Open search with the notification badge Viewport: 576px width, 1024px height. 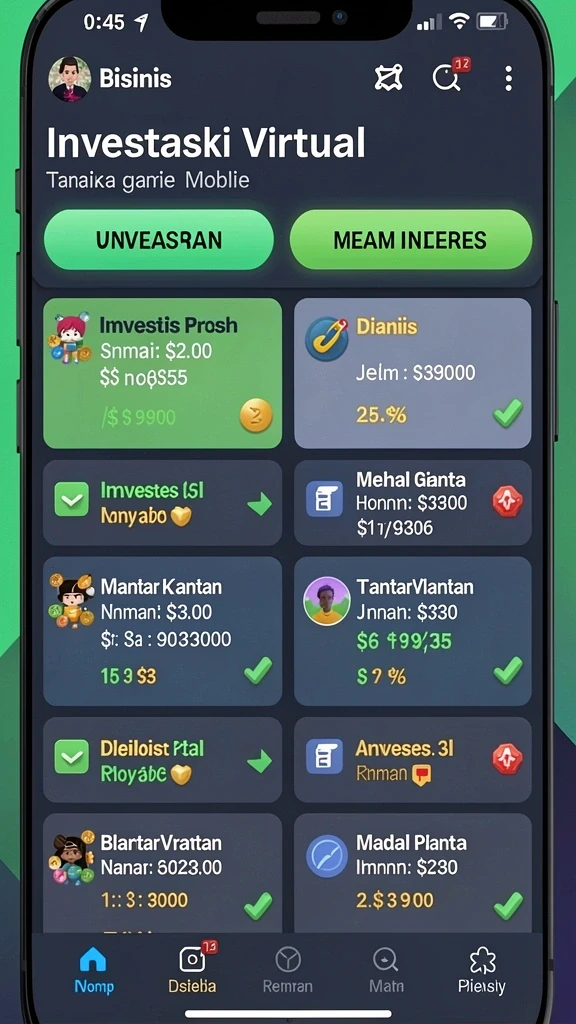449,77
